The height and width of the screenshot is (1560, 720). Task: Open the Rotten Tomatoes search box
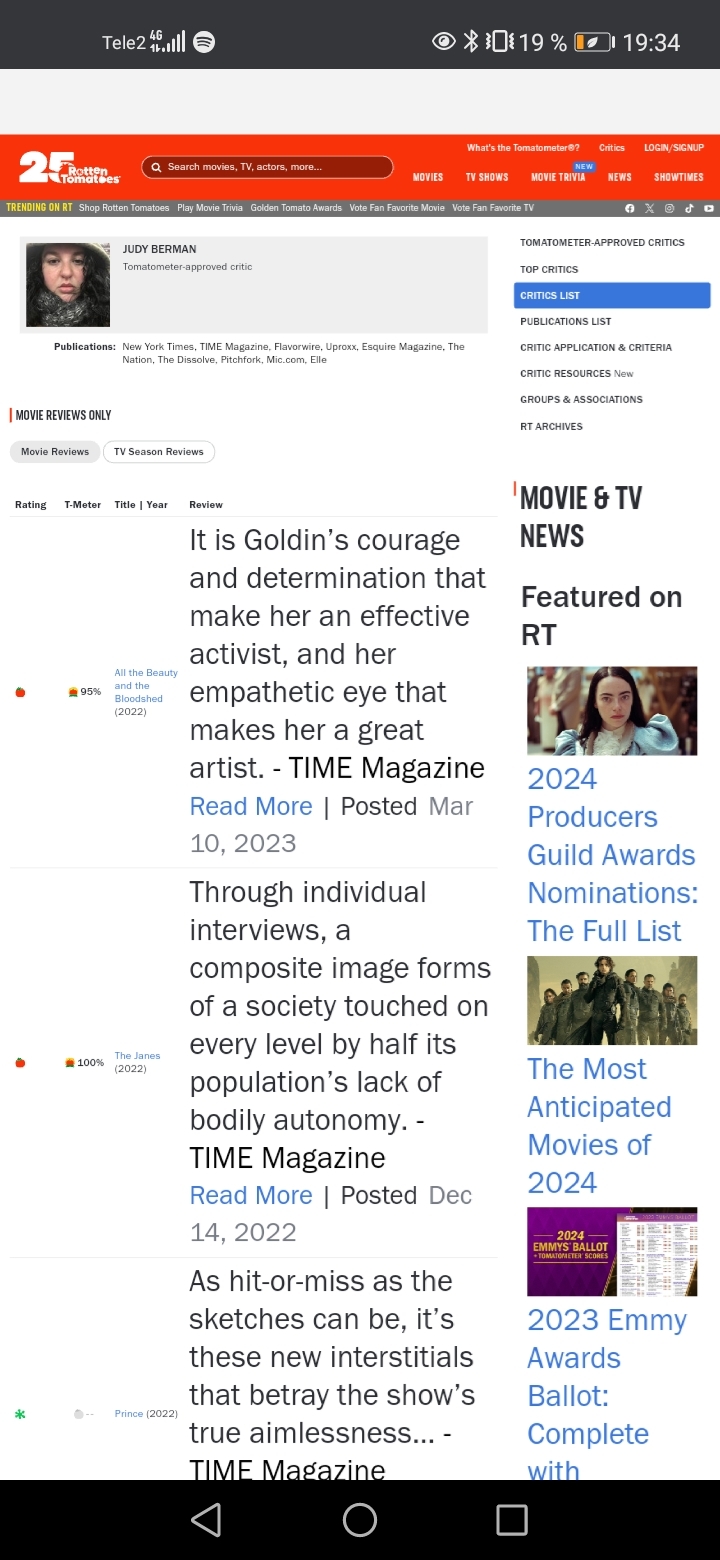click(x=267, y=167)
